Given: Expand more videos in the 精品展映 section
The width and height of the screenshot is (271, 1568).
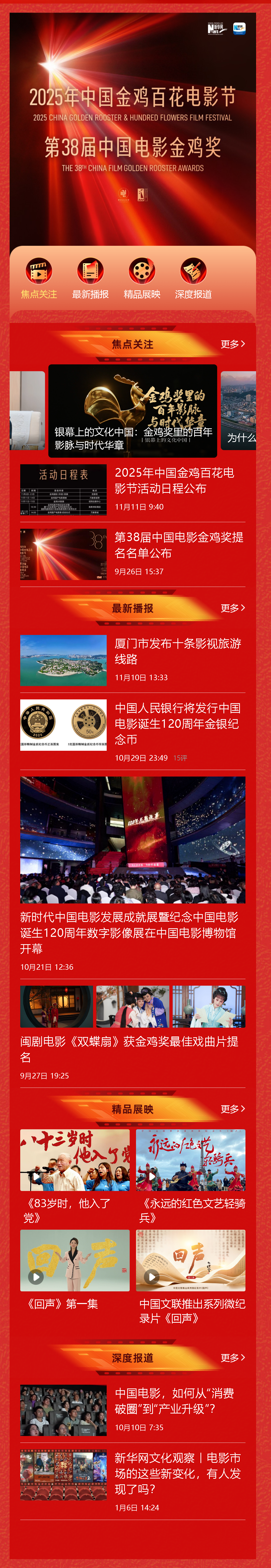Looking at the screenshot, I should click(x=233, y=1109).
